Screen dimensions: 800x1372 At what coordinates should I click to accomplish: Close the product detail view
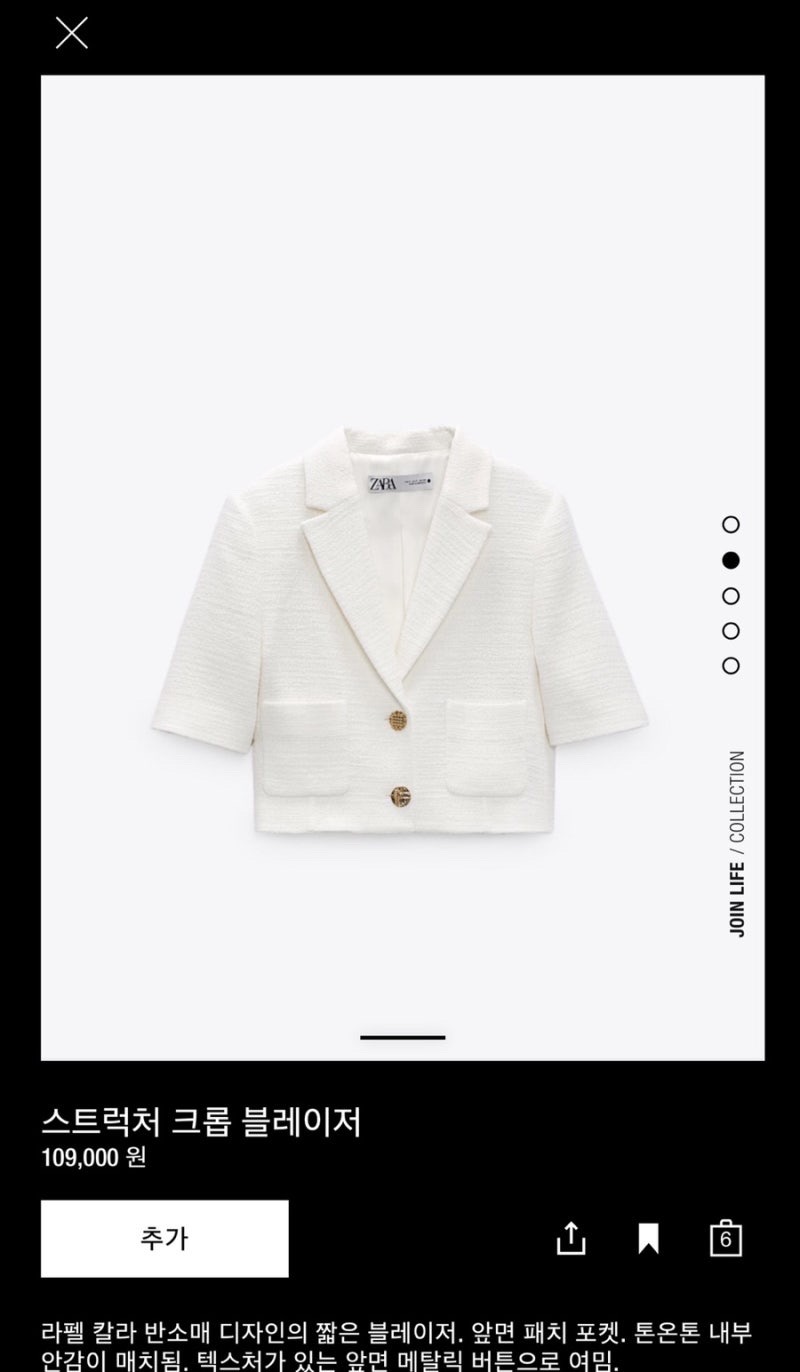[x=72, y=33]
